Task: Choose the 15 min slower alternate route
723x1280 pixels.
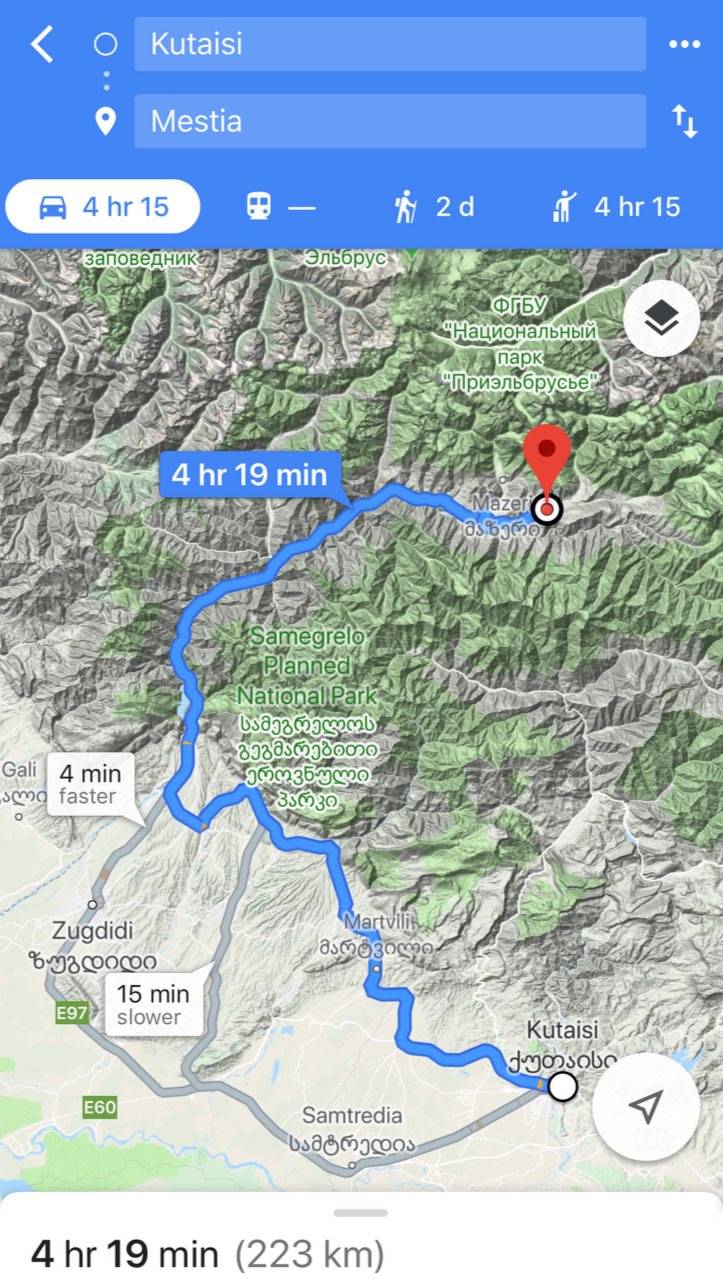Action: 152,1005
